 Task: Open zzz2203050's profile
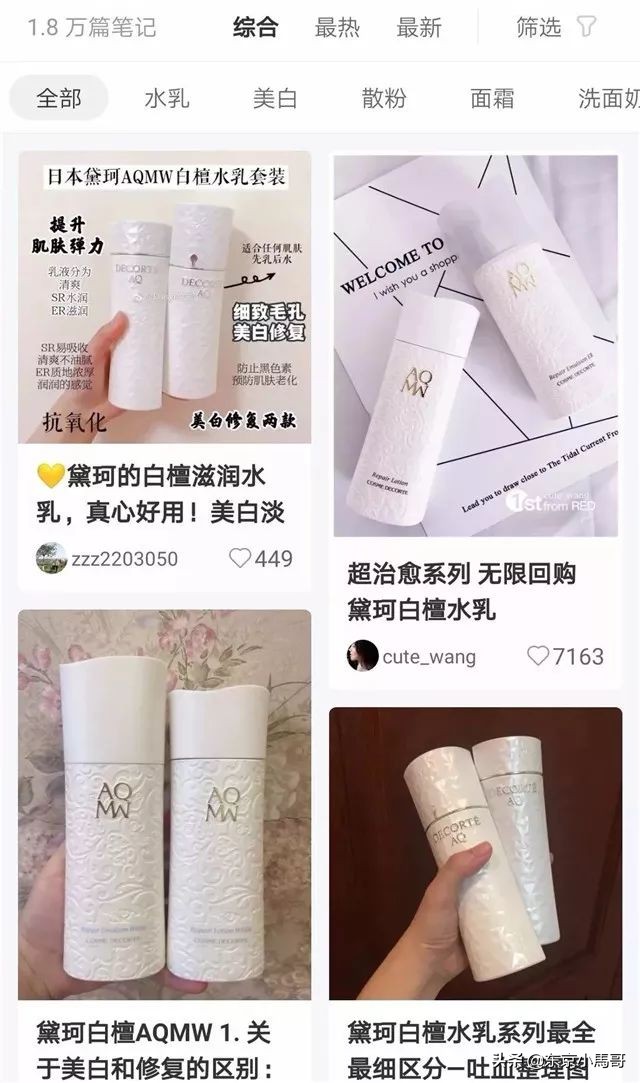click(x=107, y=558)
